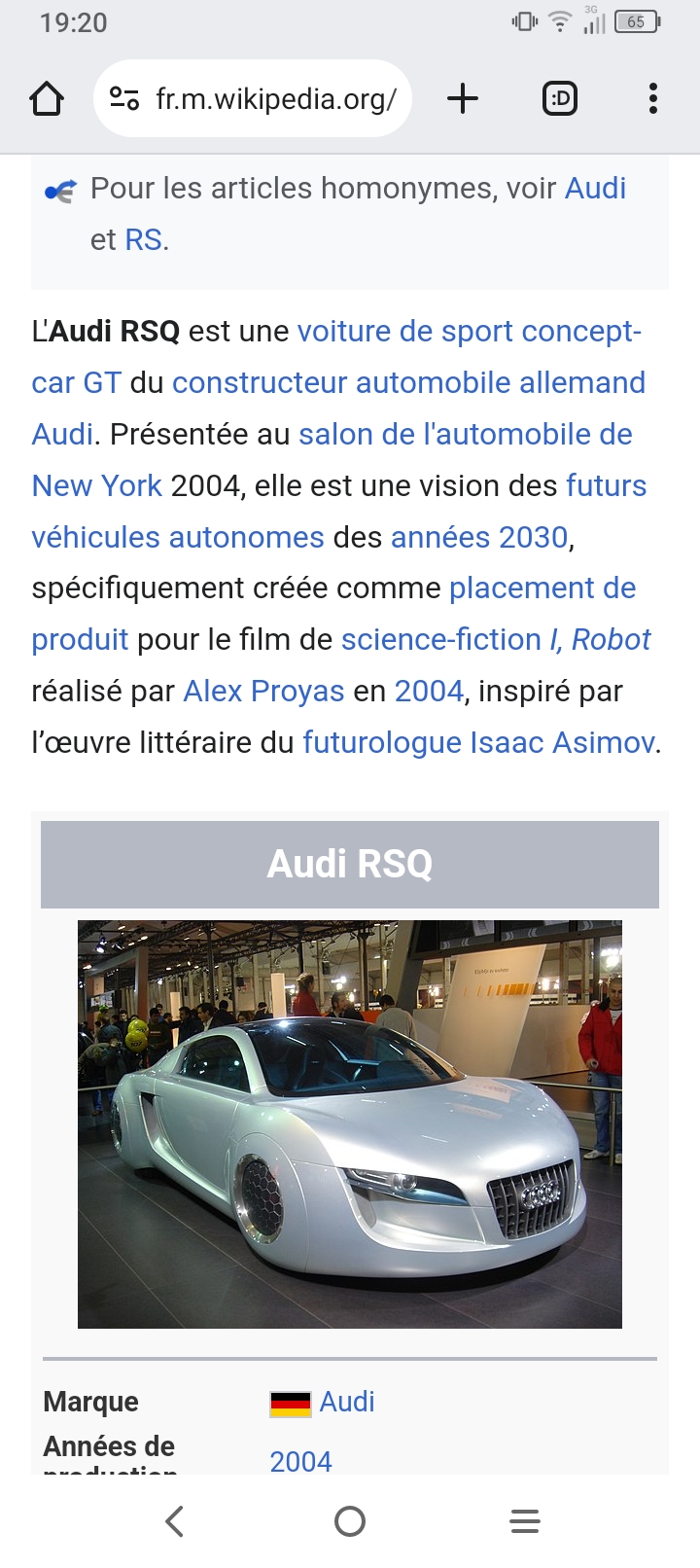This screenshot has height=1568, width=700.
Task: Open the recent apps view
Action: point(524,1520)
